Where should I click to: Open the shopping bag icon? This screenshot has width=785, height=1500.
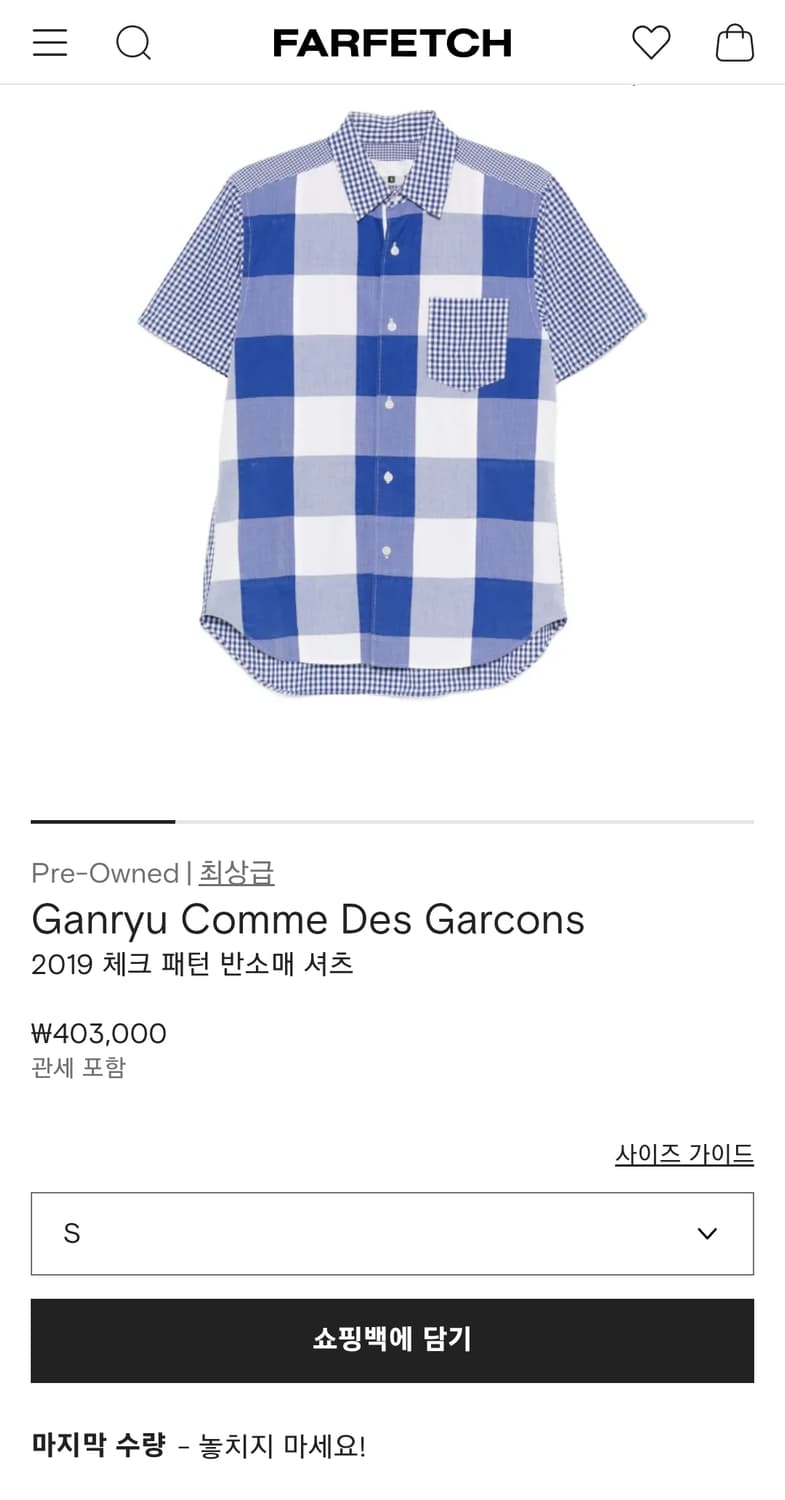pyautogui.click(x=735, y=42)
